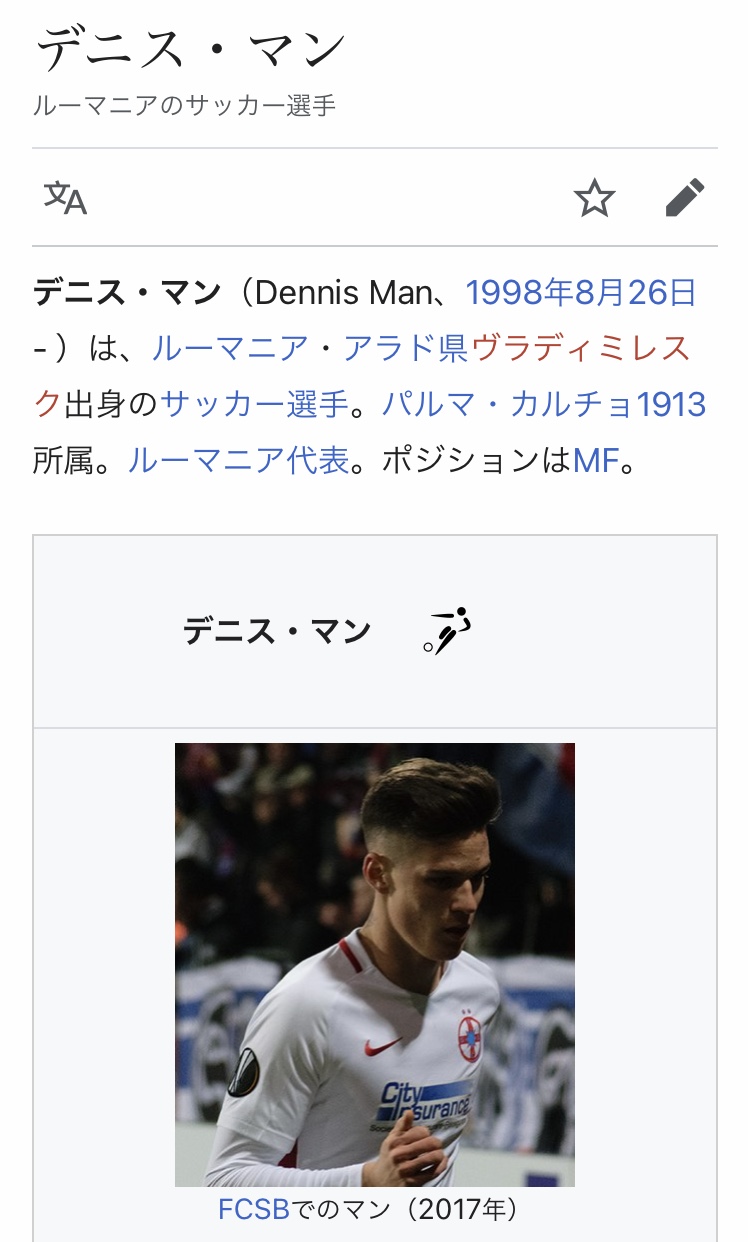Image resolution: width=748 pixels, height=1242 pixels.
Task: Open the MF position link
Action: click(x=596, y=460)
